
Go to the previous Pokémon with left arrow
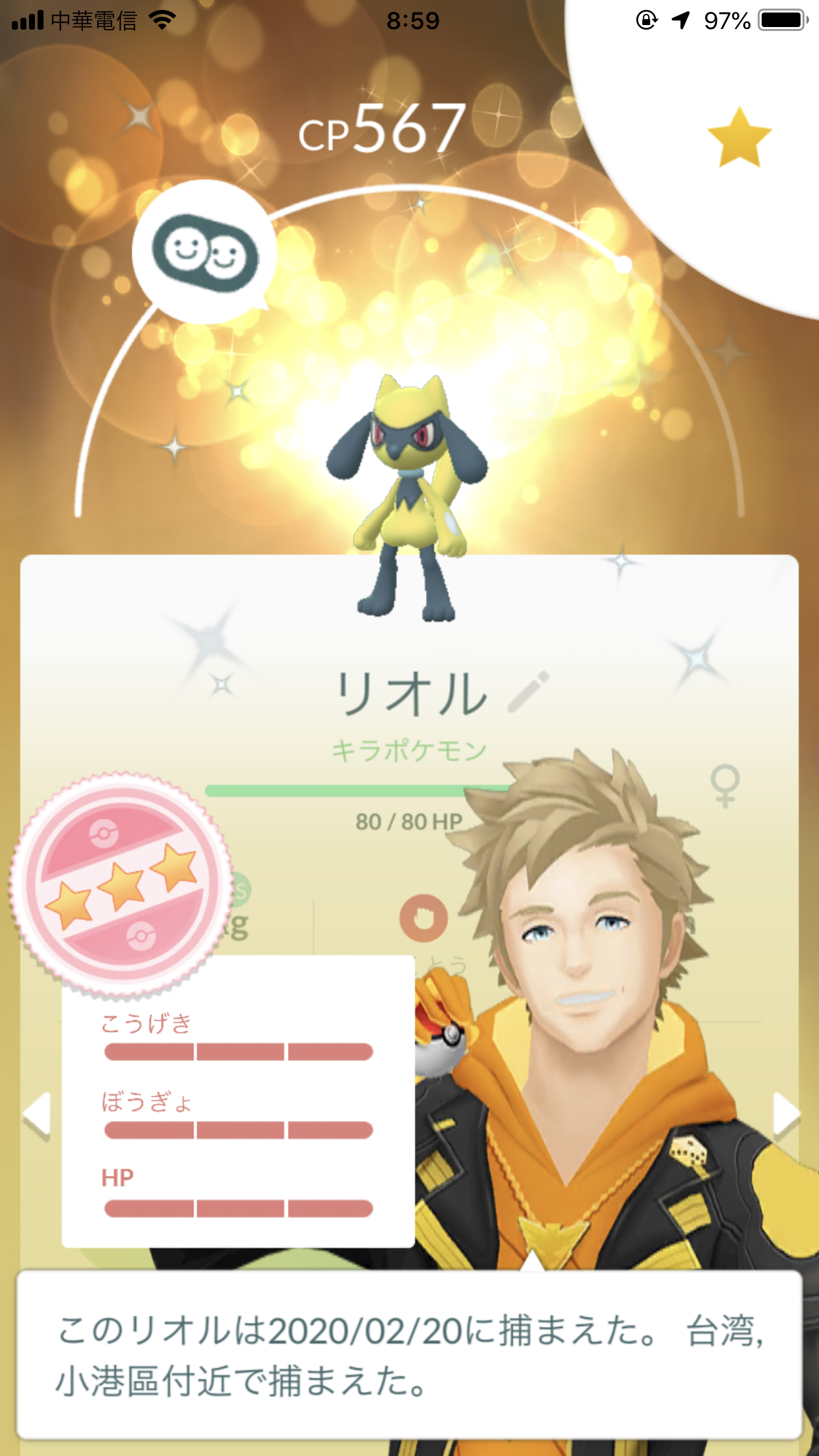[37, 1115]
